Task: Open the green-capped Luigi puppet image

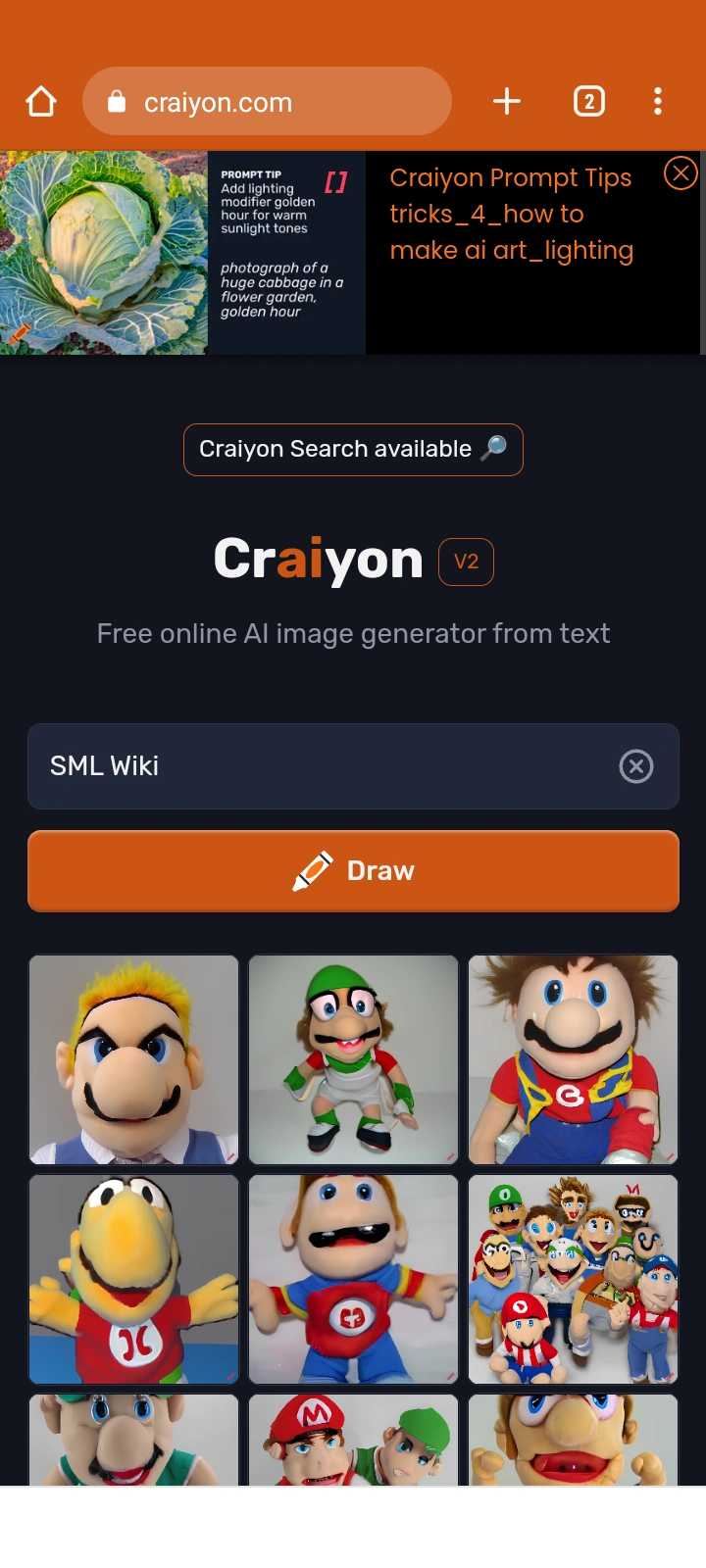Action: [x=353, y=1059]
